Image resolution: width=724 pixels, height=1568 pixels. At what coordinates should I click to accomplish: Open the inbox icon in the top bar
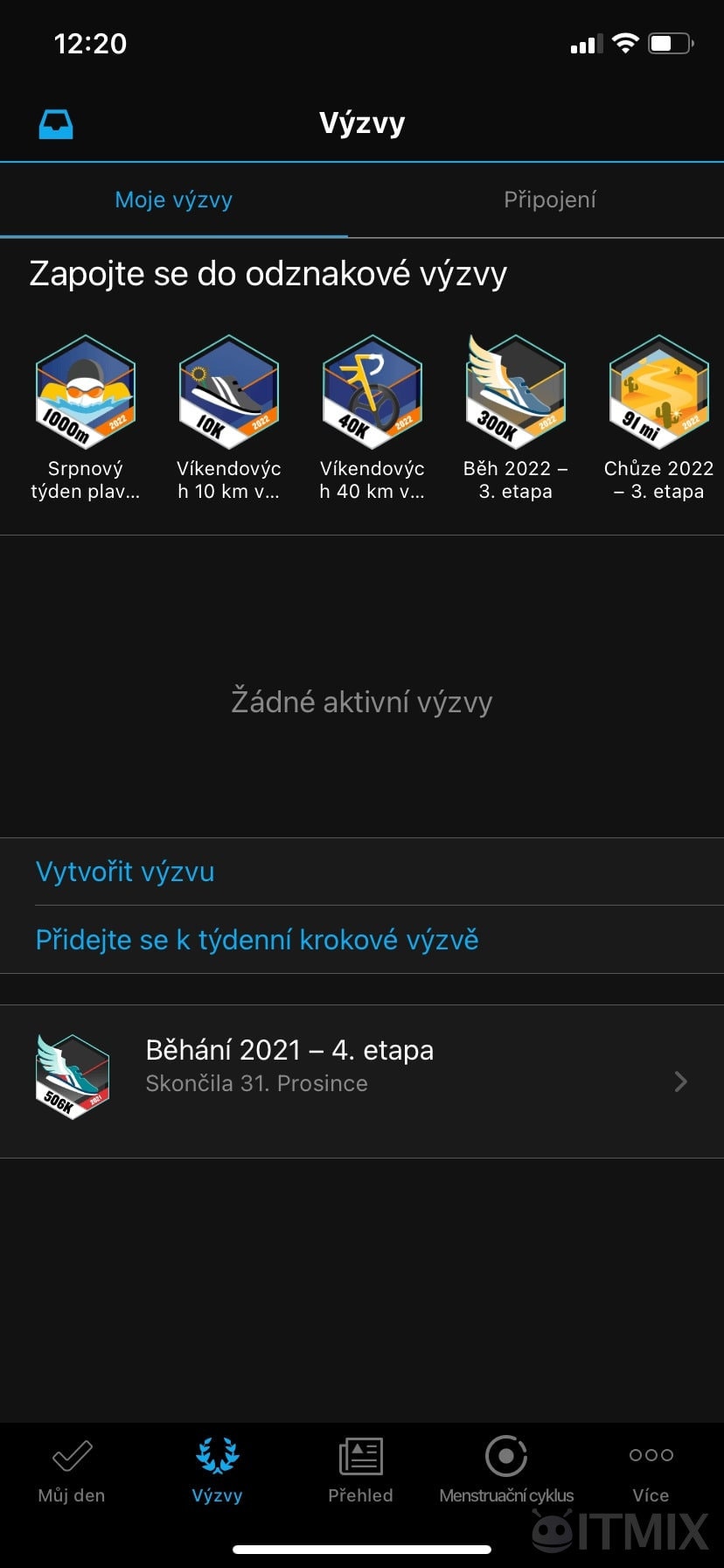click(x=55, y=122)
